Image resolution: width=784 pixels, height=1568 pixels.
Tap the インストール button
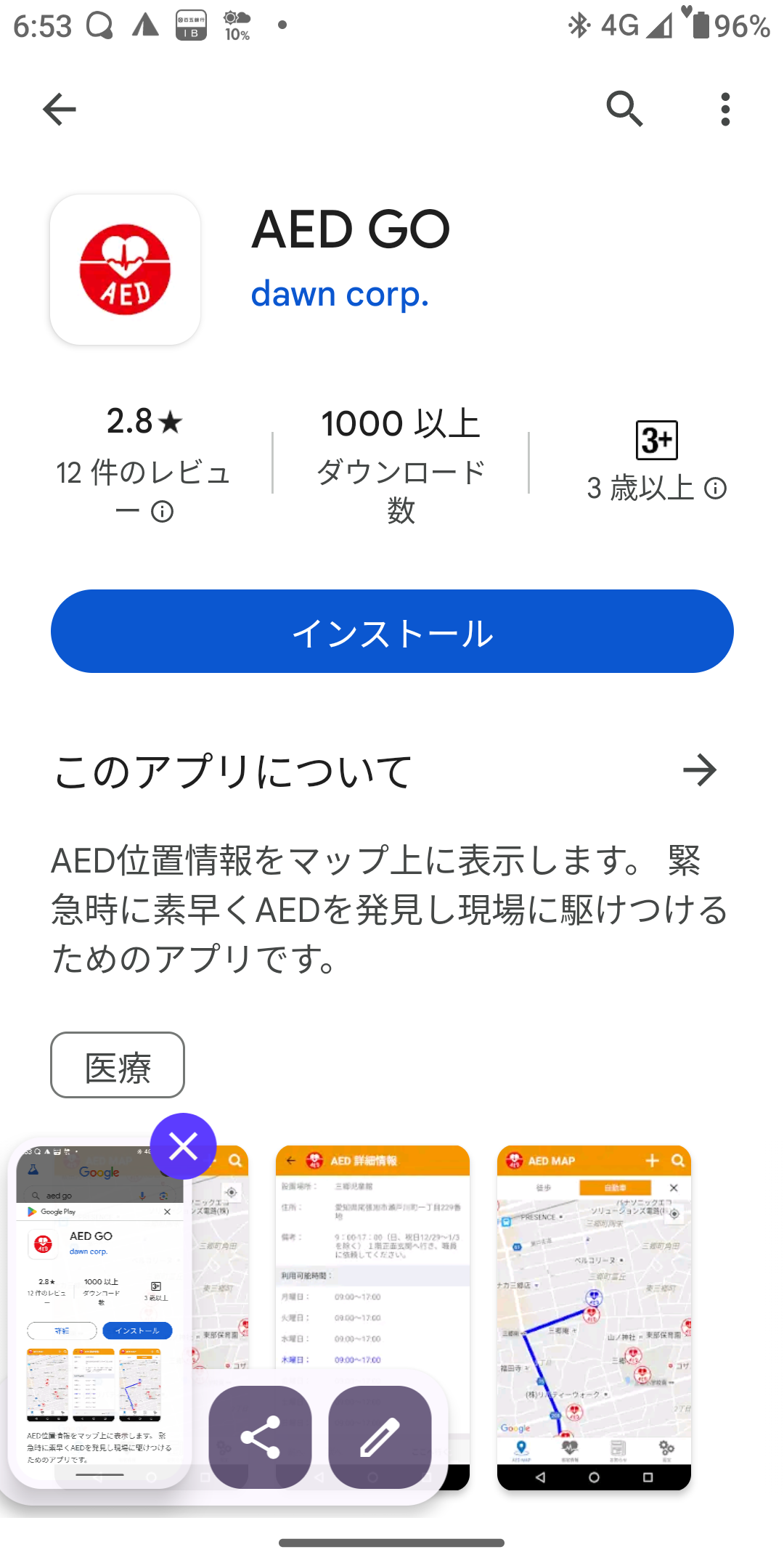pos(392,631)
